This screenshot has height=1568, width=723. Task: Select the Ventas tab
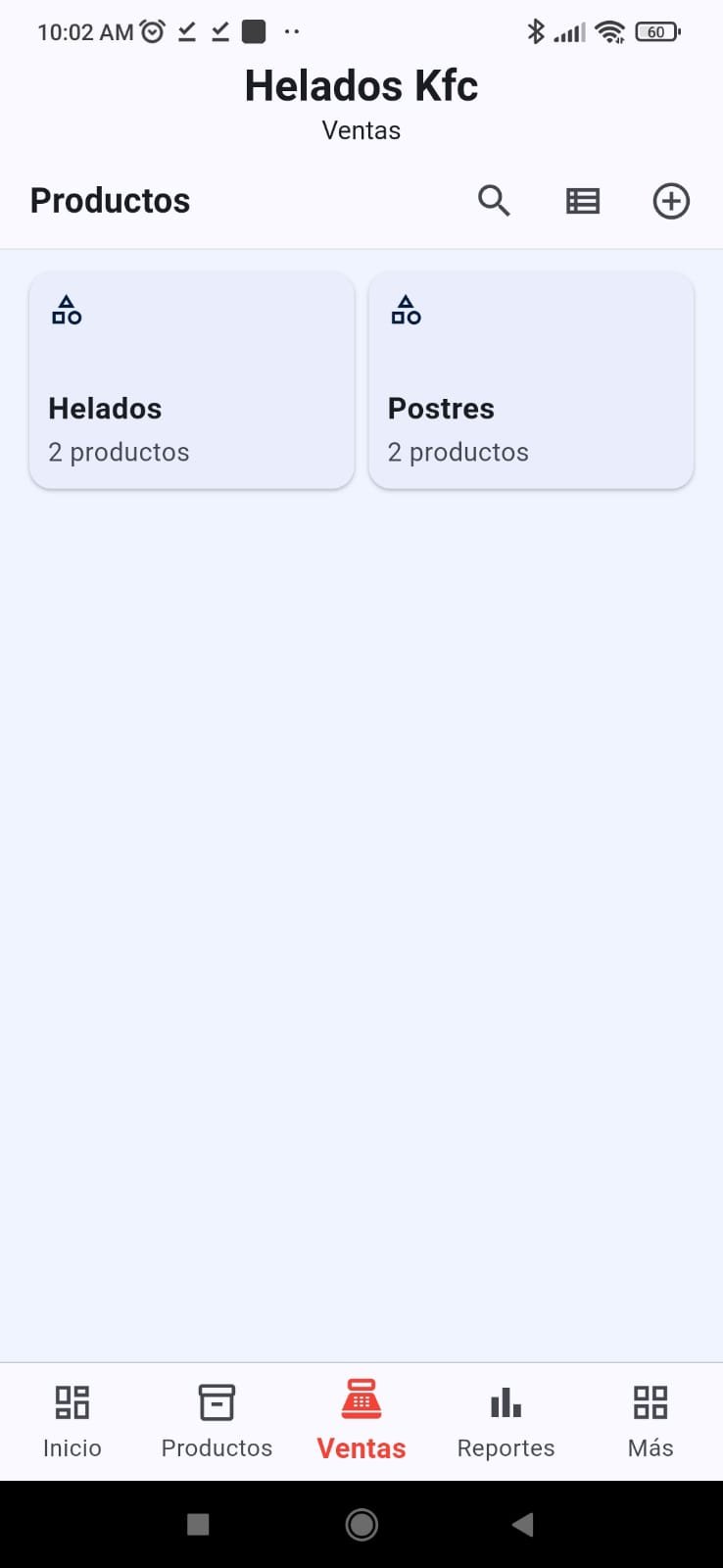tap(361, 1421)
